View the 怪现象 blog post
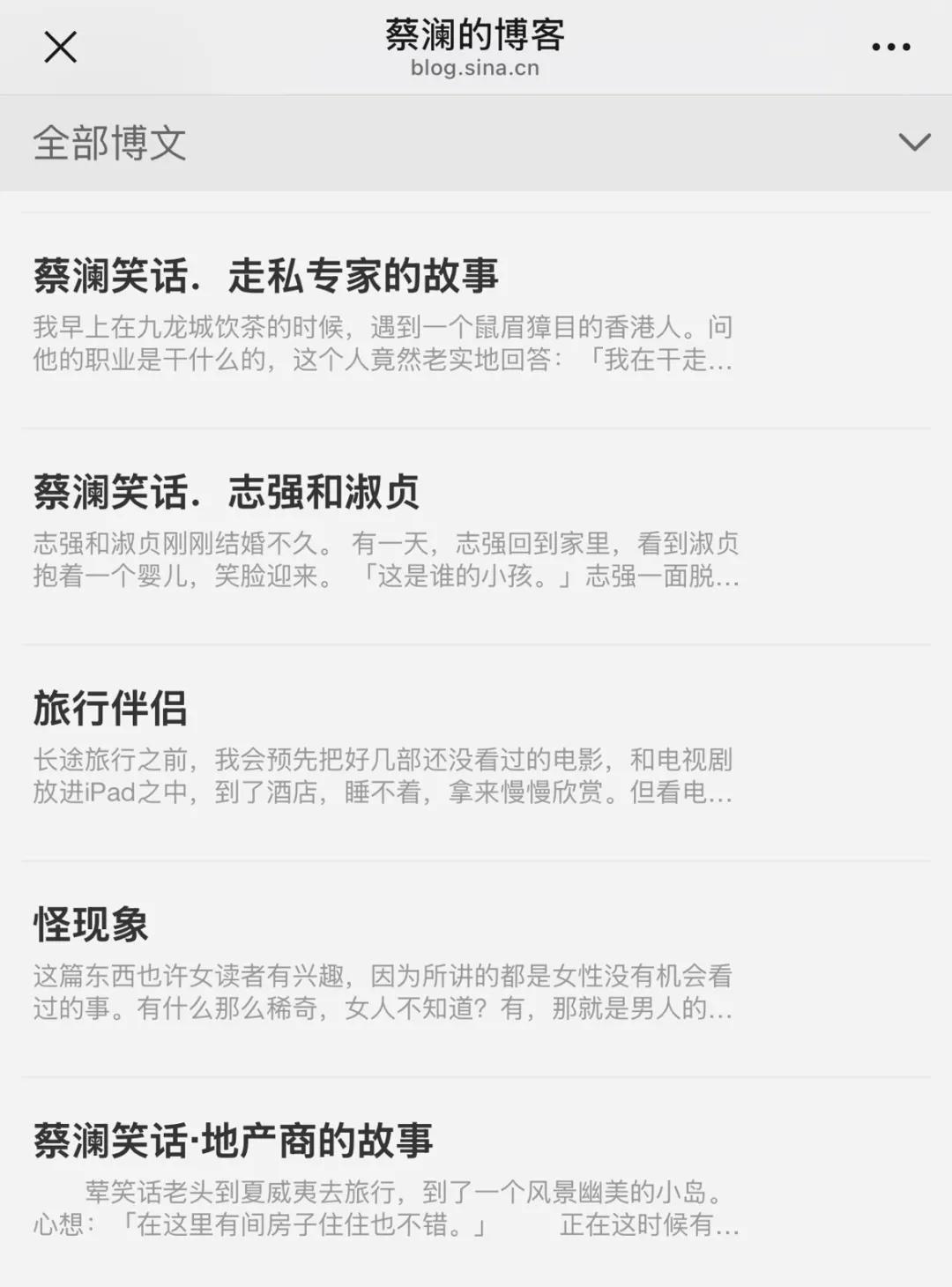952x1287 pixels. coord(91,924)
